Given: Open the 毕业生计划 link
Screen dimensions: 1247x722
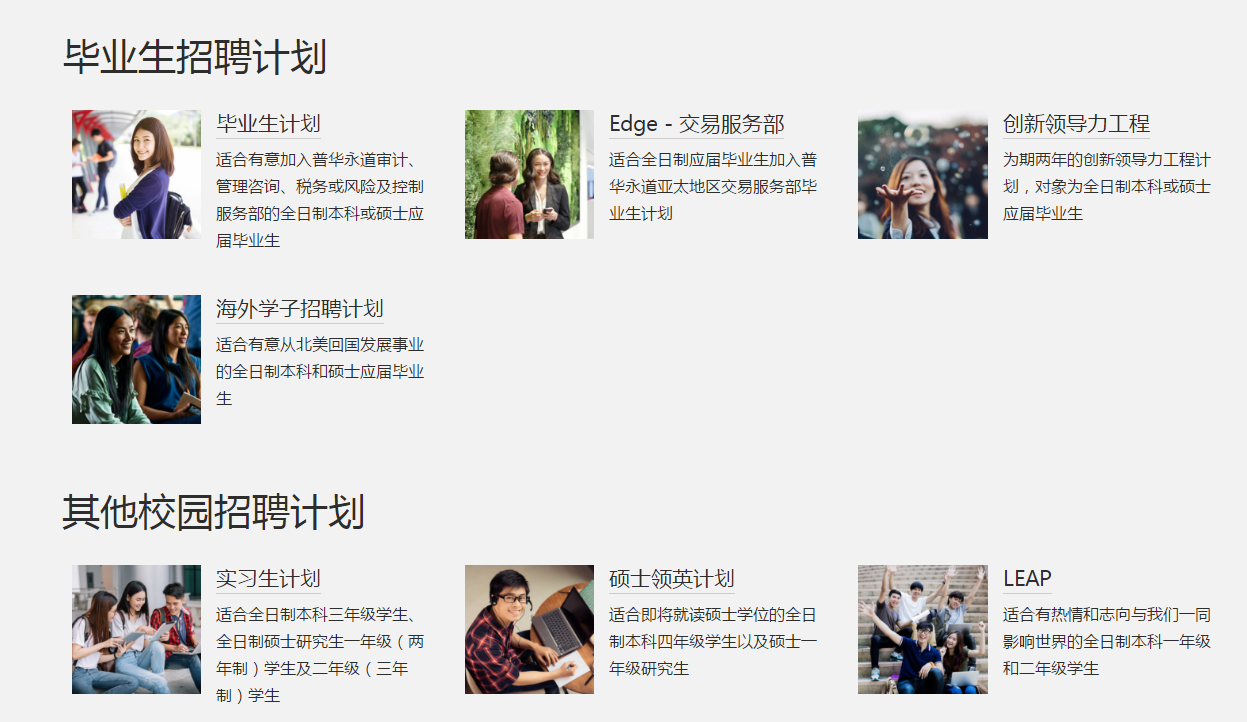Looking at the screenshot, I should (268, 124).
